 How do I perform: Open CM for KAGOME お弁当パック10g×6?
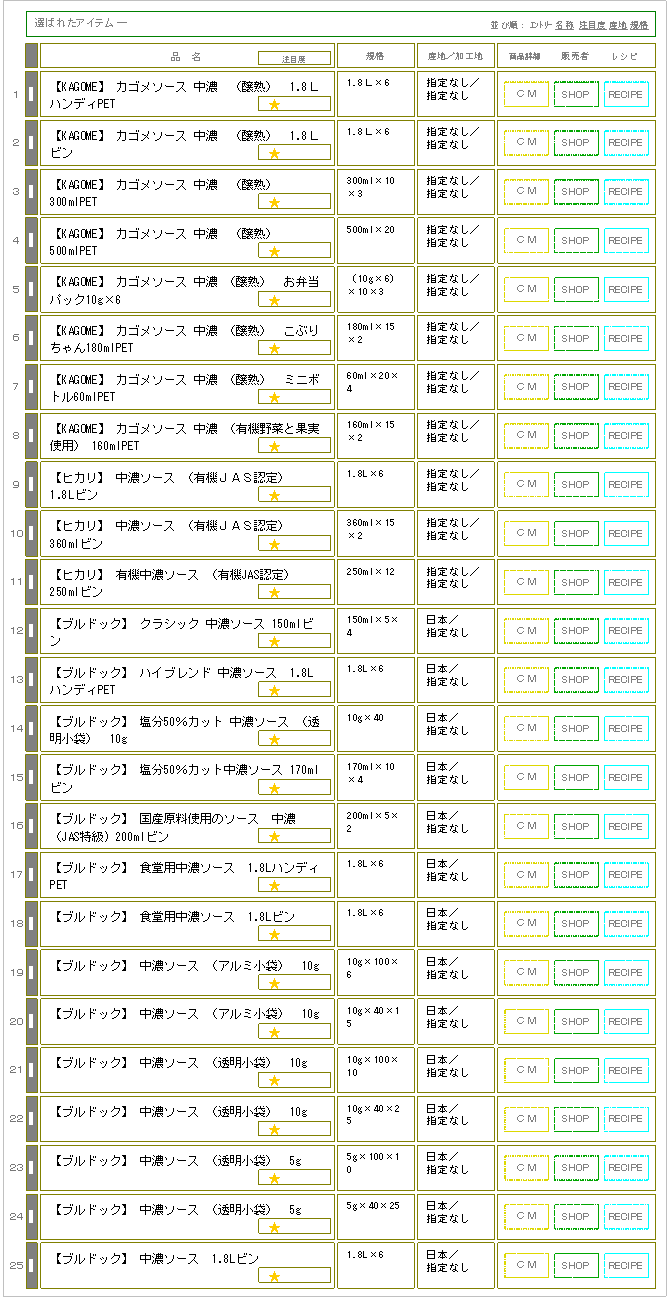[526, 290]
